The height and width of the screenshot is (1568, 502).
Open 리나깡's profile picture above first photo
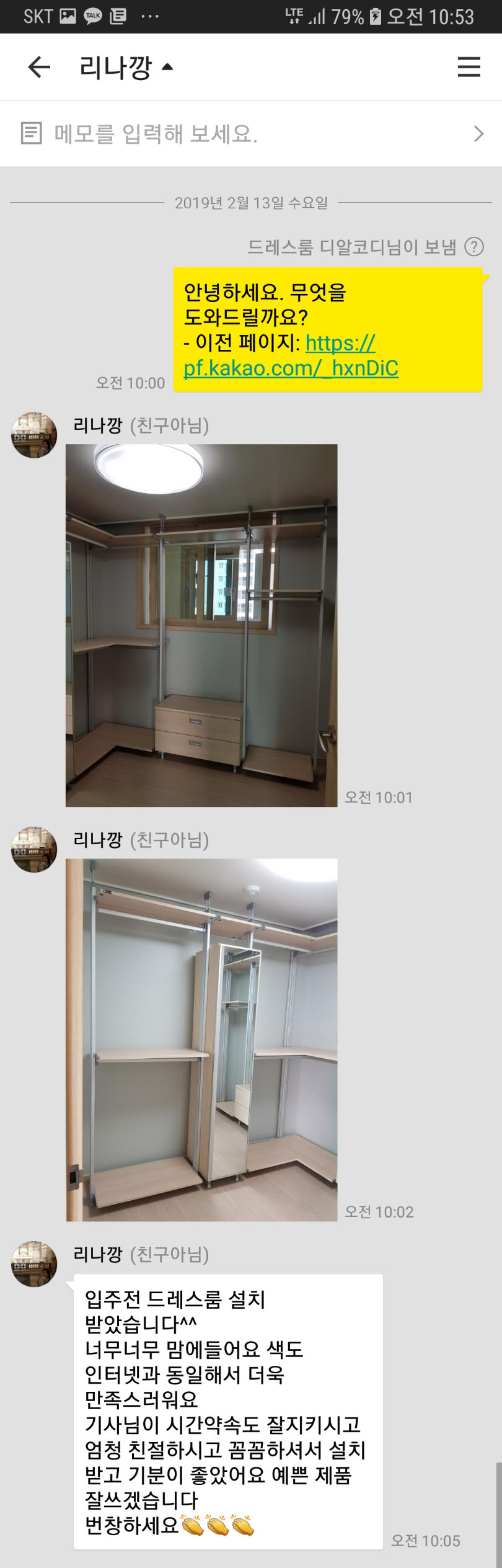point(34,435)
